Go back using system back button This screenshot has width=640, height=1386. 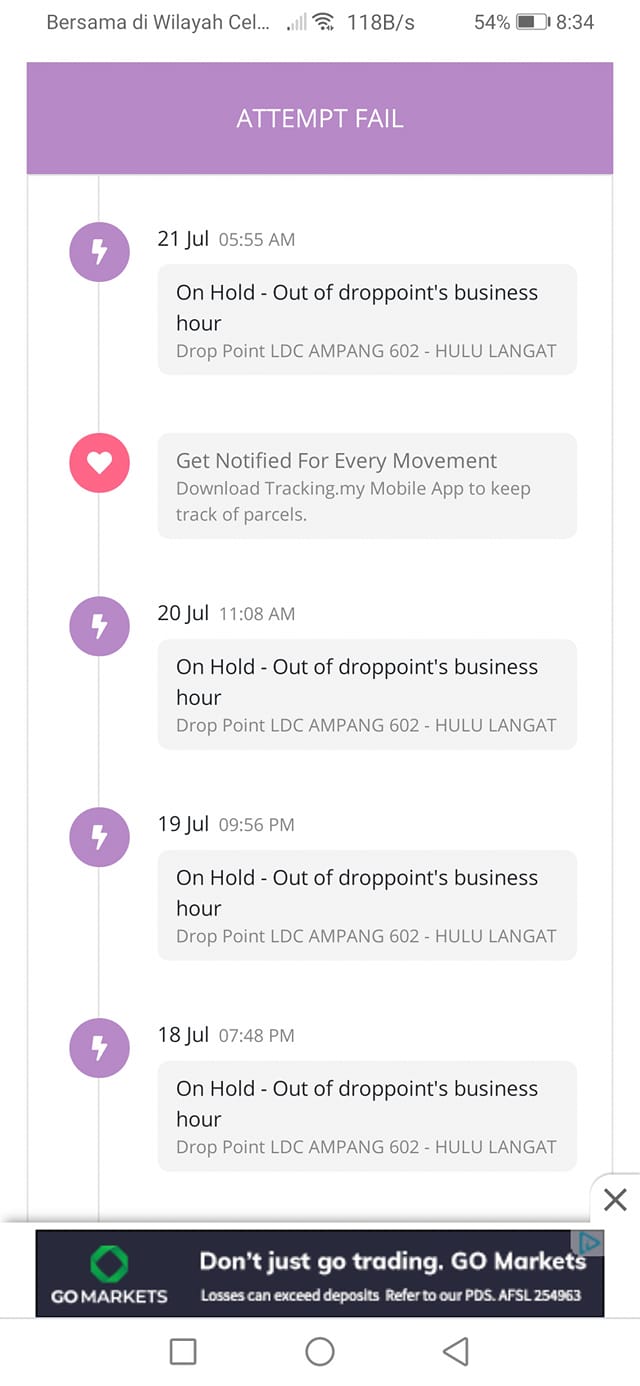pos(456,1352)
